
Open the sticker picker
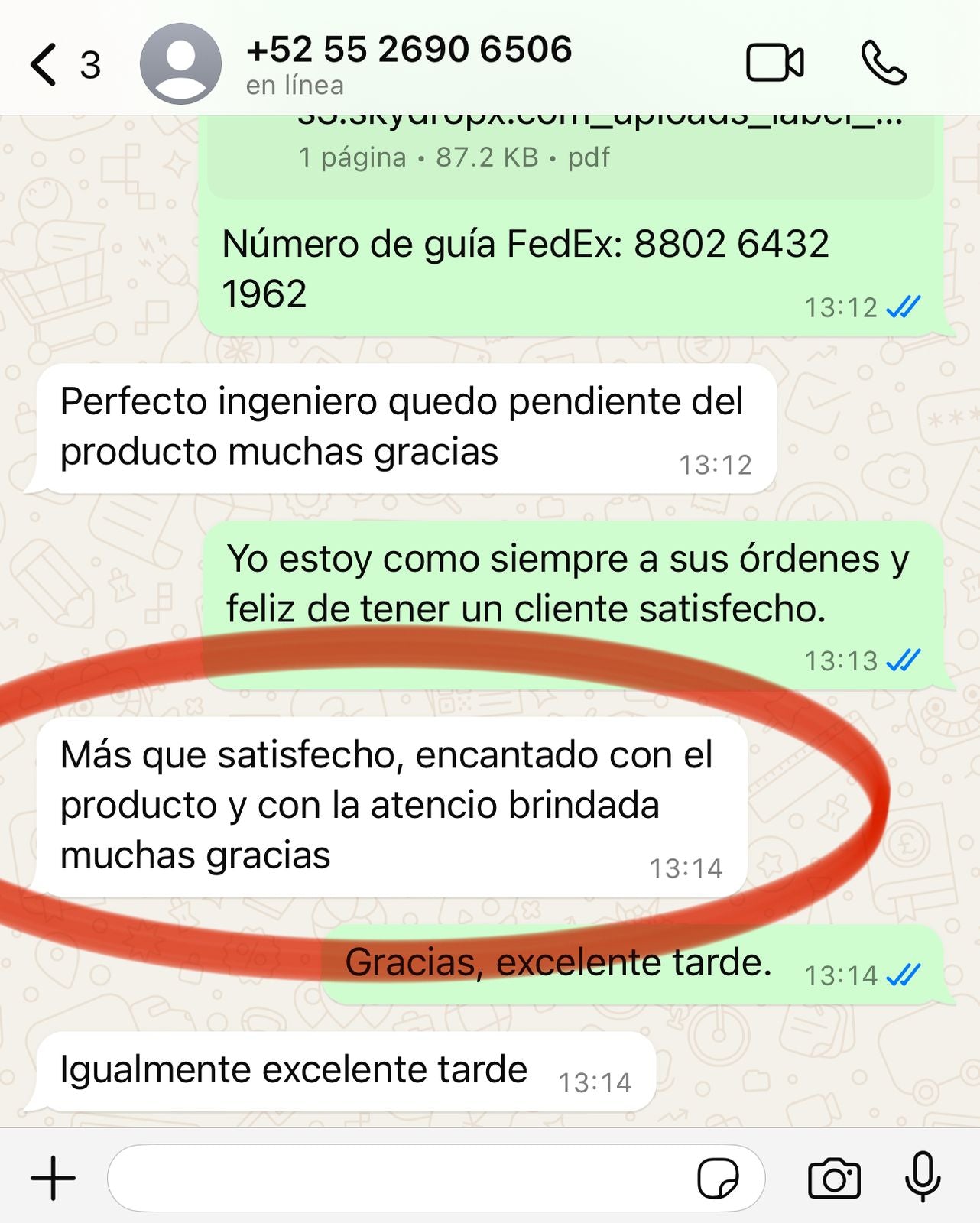click(718, 1178)
